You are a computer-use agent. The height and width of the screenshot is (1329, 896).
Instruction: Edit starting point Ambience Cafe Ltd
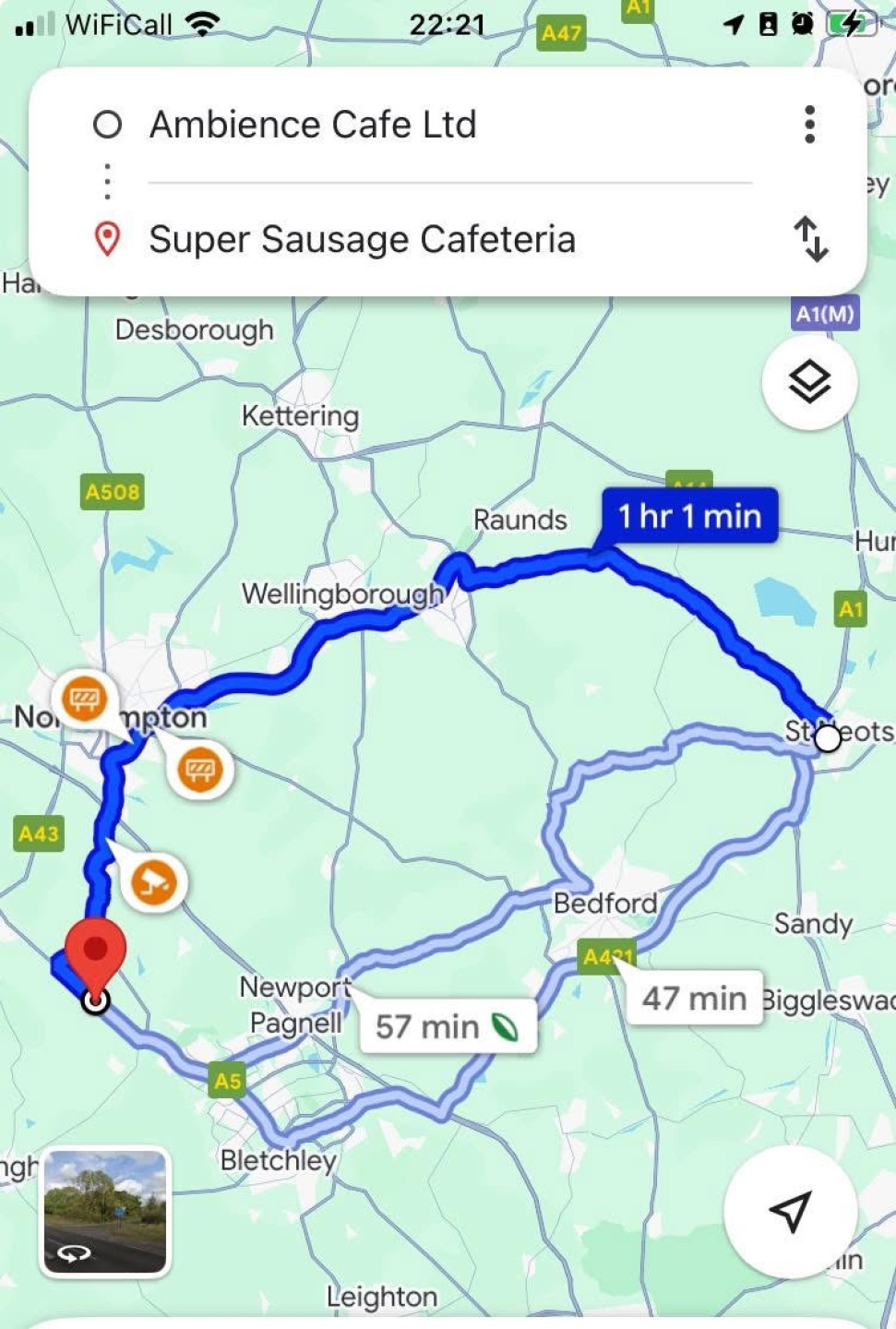313,125
